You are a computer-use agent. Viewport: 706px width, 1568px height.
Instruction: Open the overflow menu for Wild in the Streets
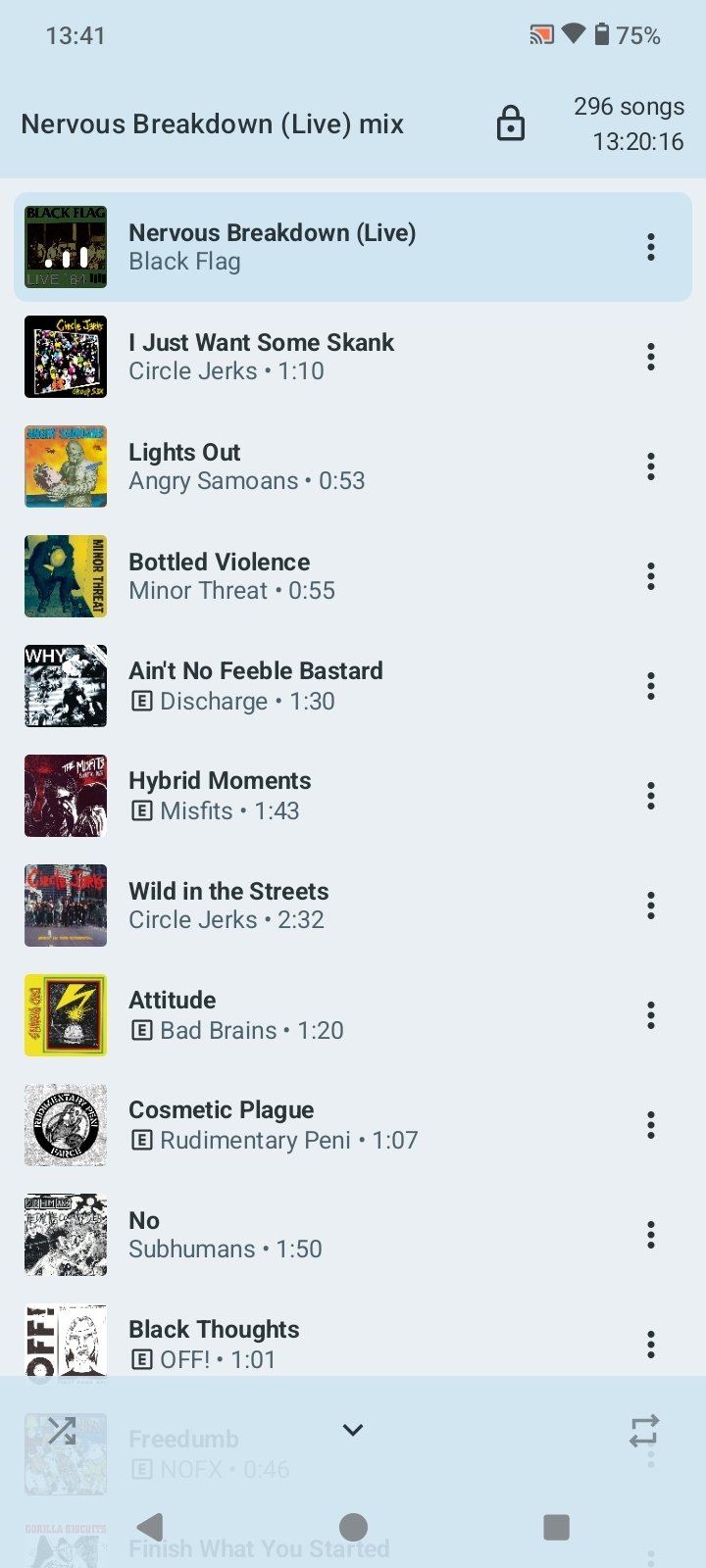click(x=650, y=906)
